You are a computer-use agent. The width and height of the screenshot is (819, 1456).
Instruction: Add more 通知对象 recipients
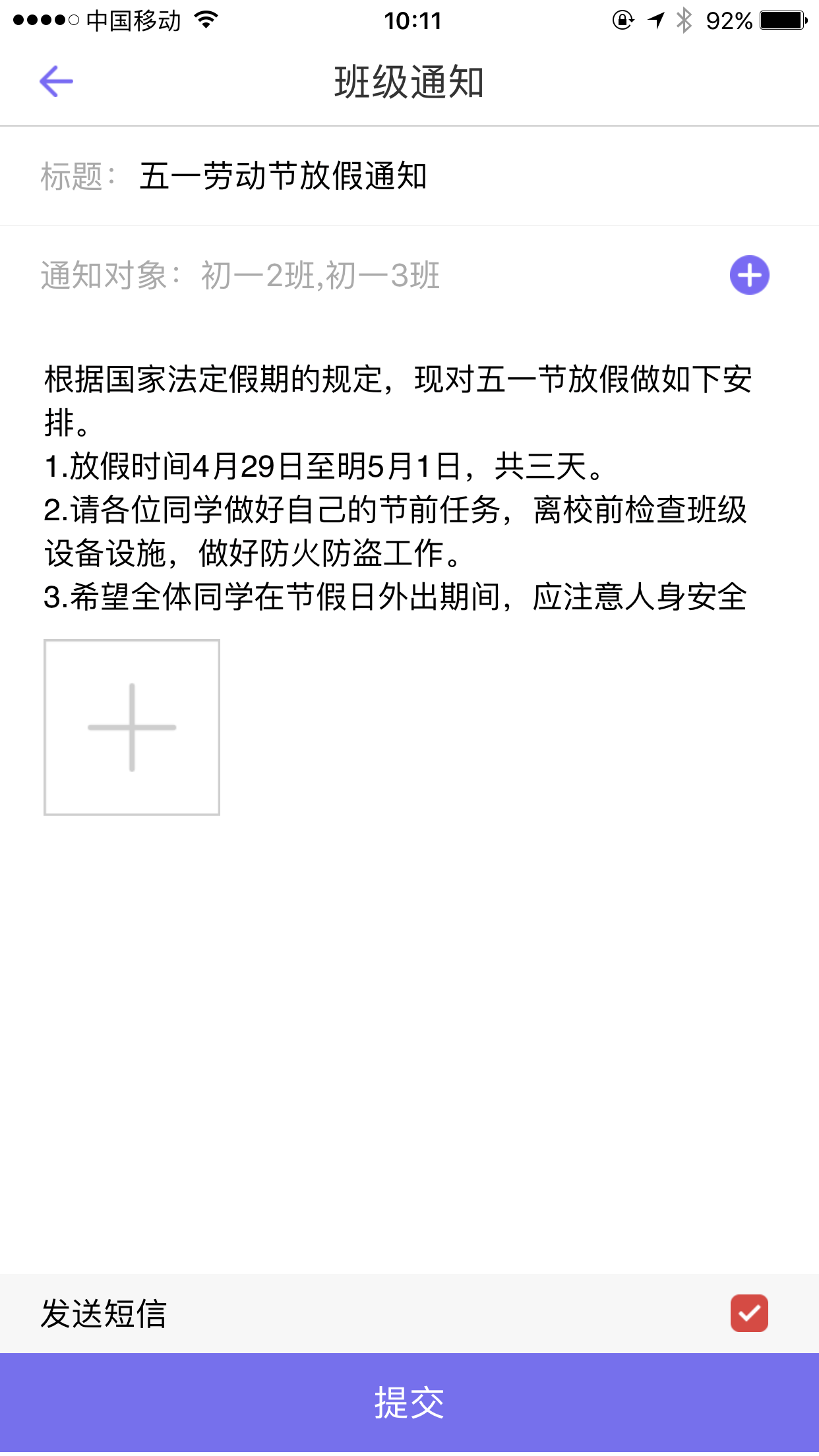pos(749,275)
